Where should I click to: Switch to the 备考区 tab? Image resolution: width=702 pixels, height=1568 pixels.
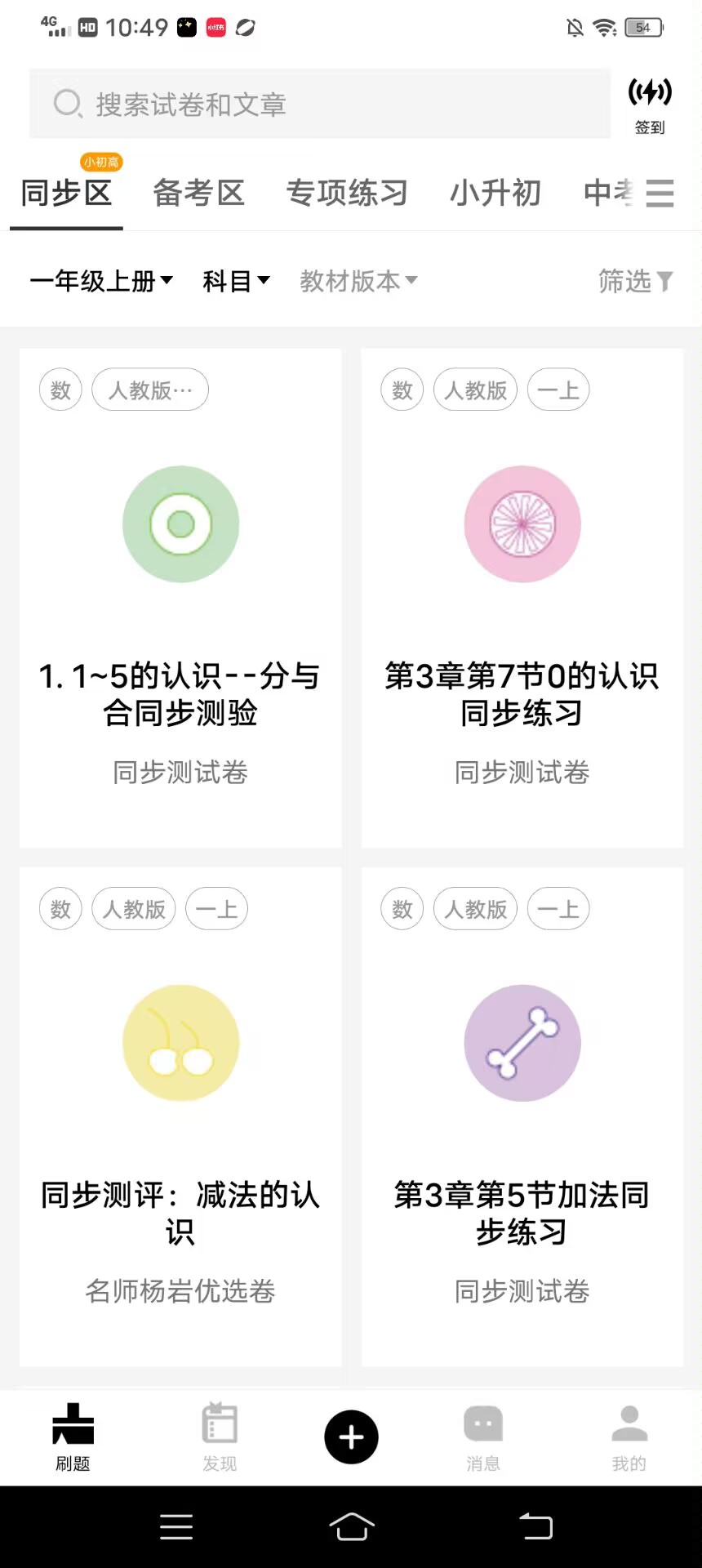198,193
